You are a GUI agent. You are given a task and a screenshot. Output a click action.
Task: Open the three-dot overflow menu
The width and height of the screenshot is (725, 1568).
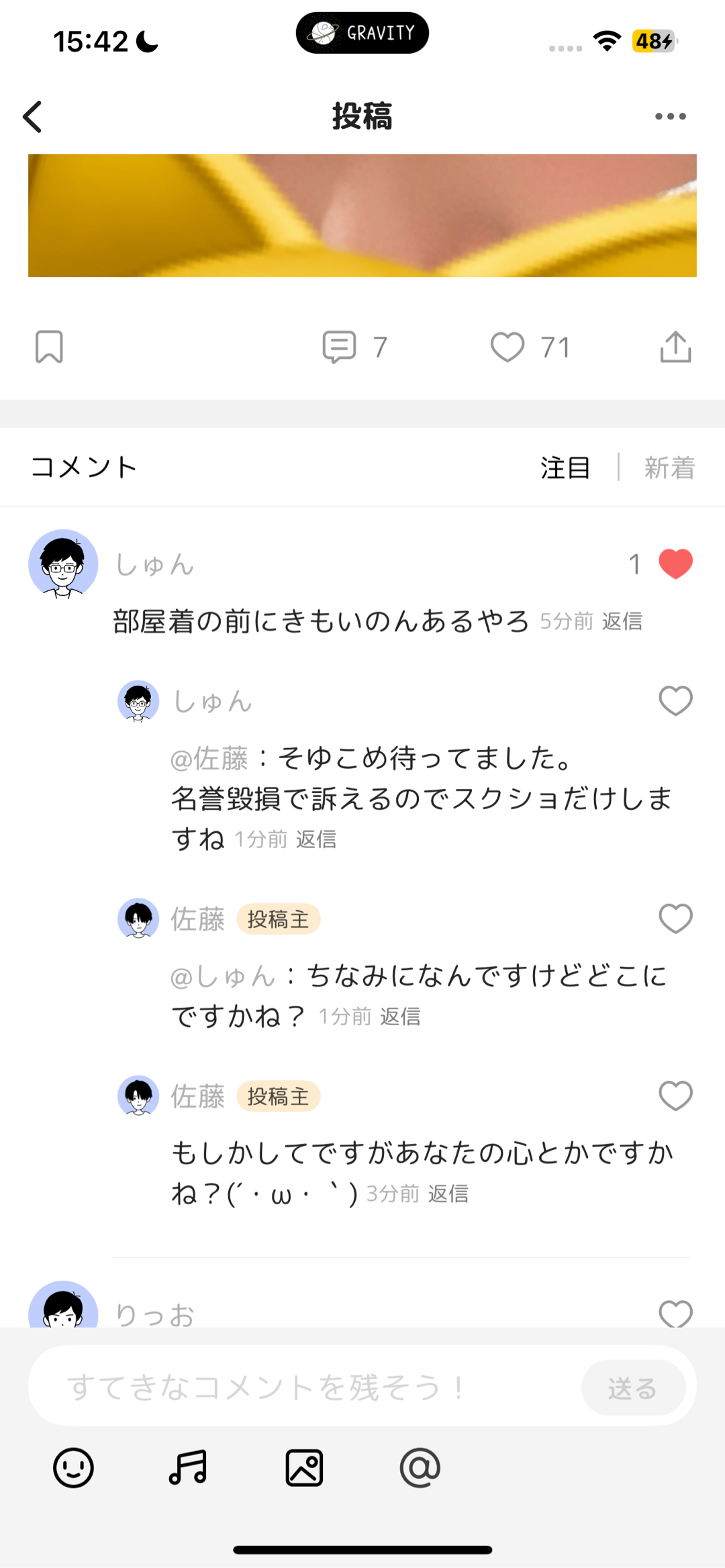point(670,117)
